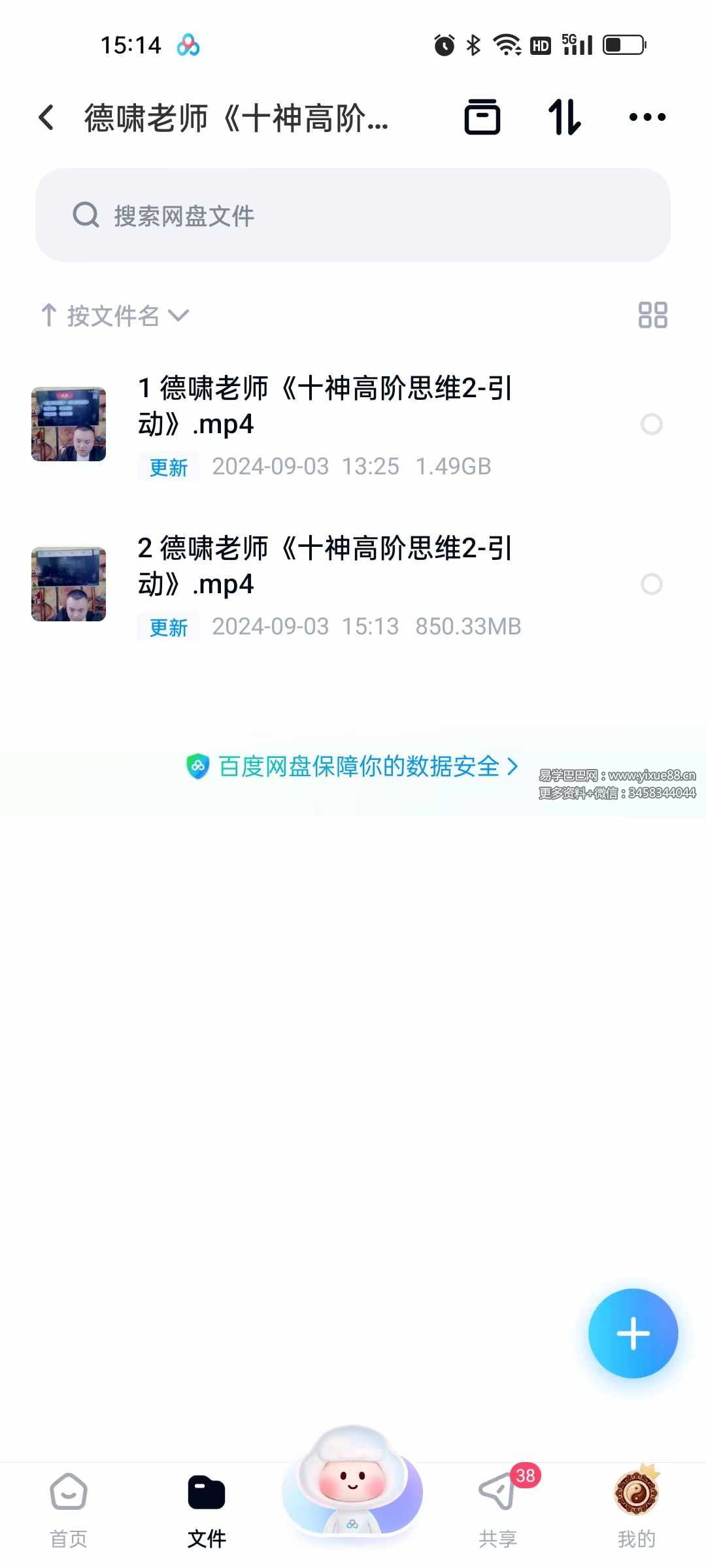Open the transfer list icon
The image size is (706, 1568).
point(564,118)
